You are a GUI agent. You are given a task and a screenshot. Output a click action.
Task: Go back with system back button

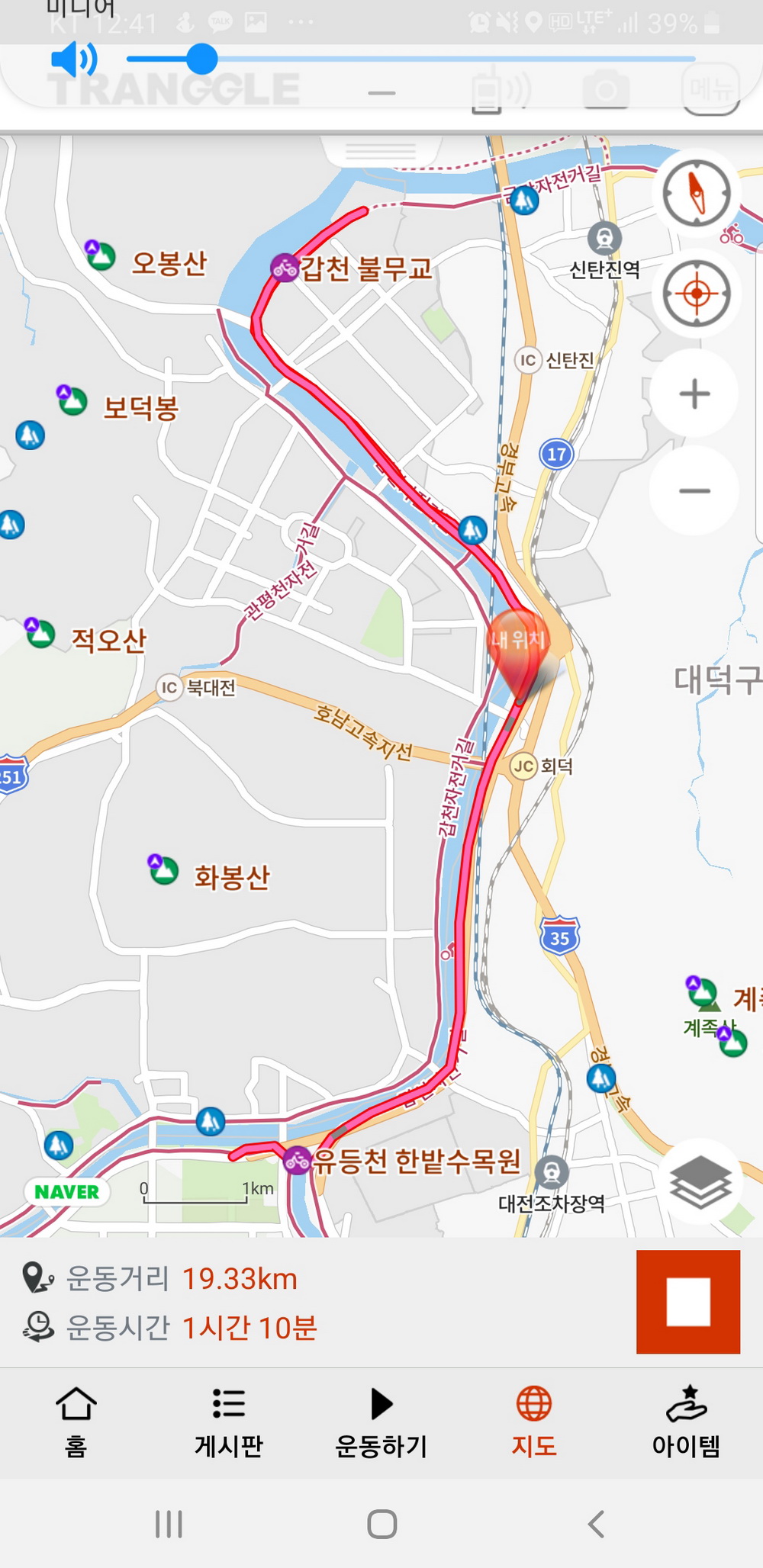pos(596,1524)
